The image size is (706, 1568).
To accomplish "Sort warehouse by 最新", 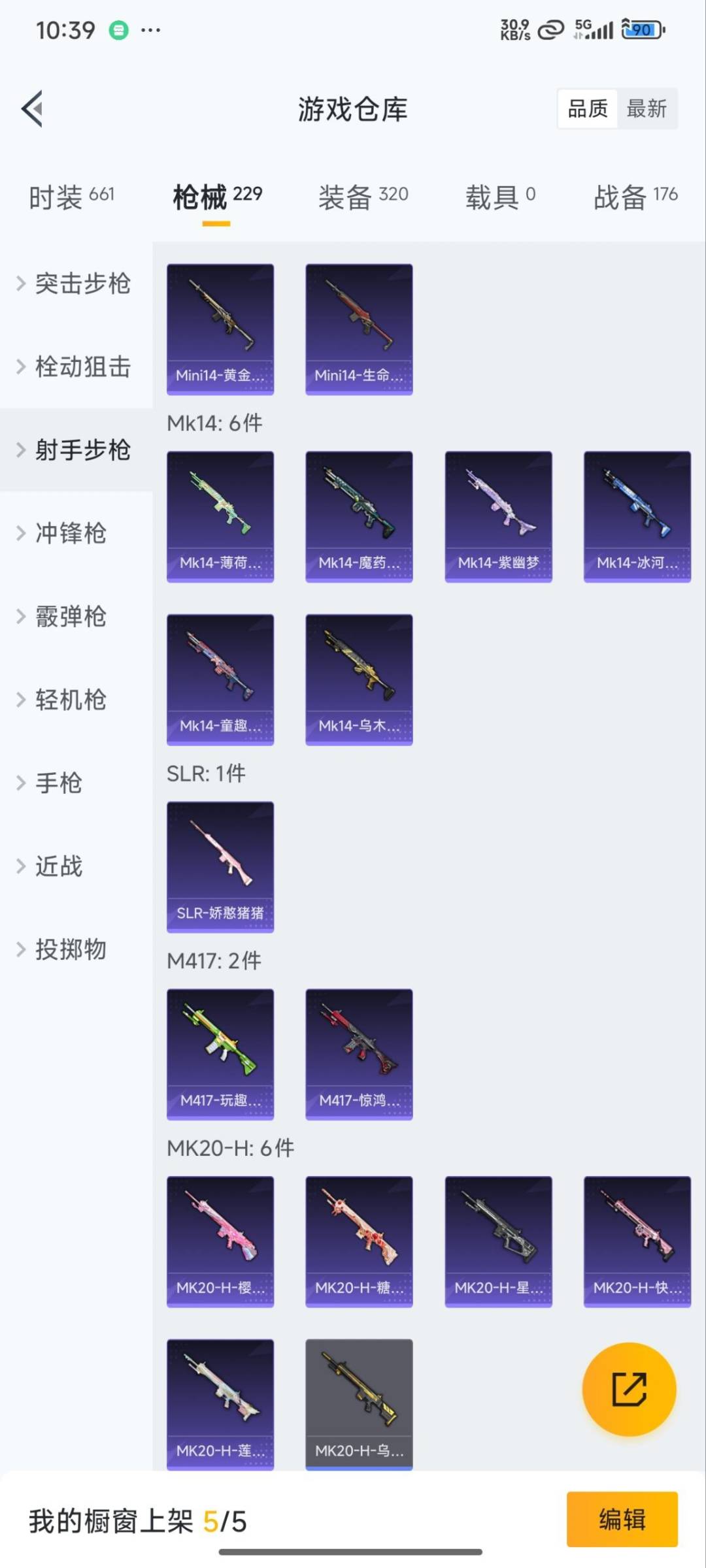I will click(x=646, y=108).
